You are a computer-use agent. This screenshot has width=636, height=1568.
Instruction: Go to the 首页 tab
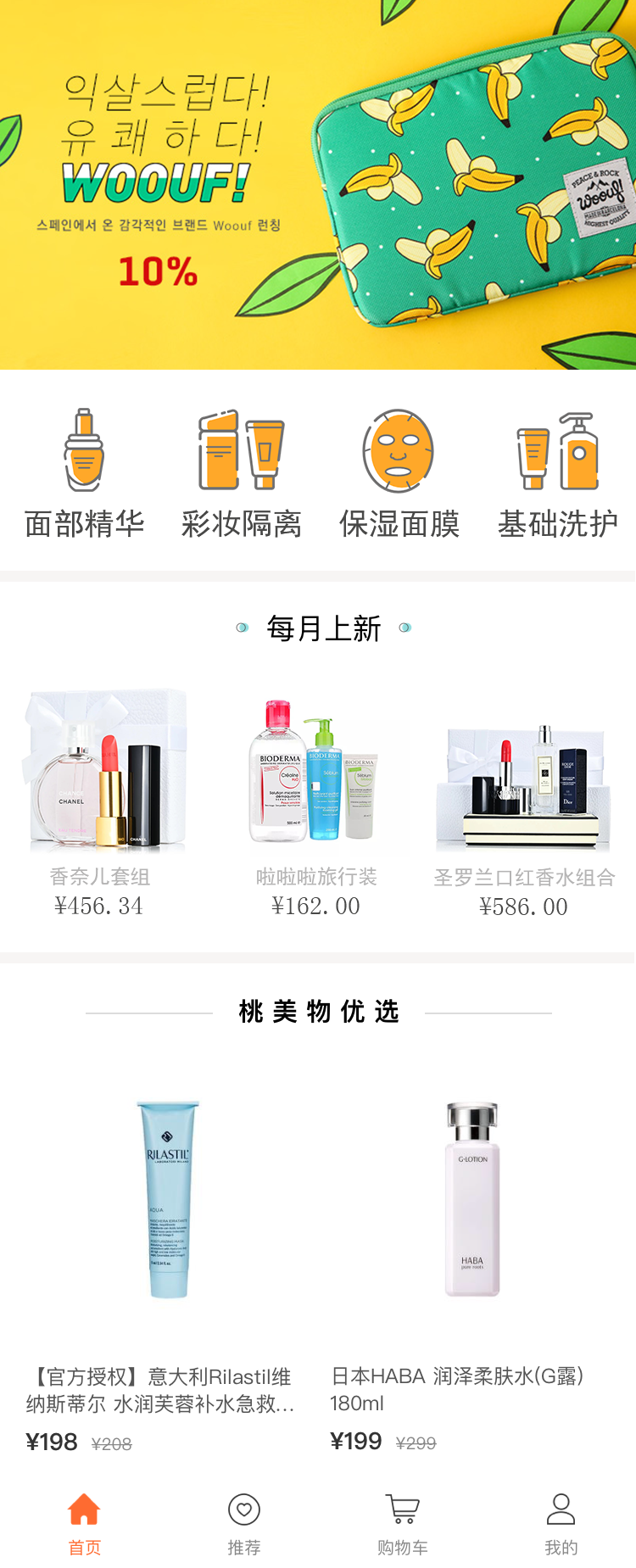[84, 1523]
